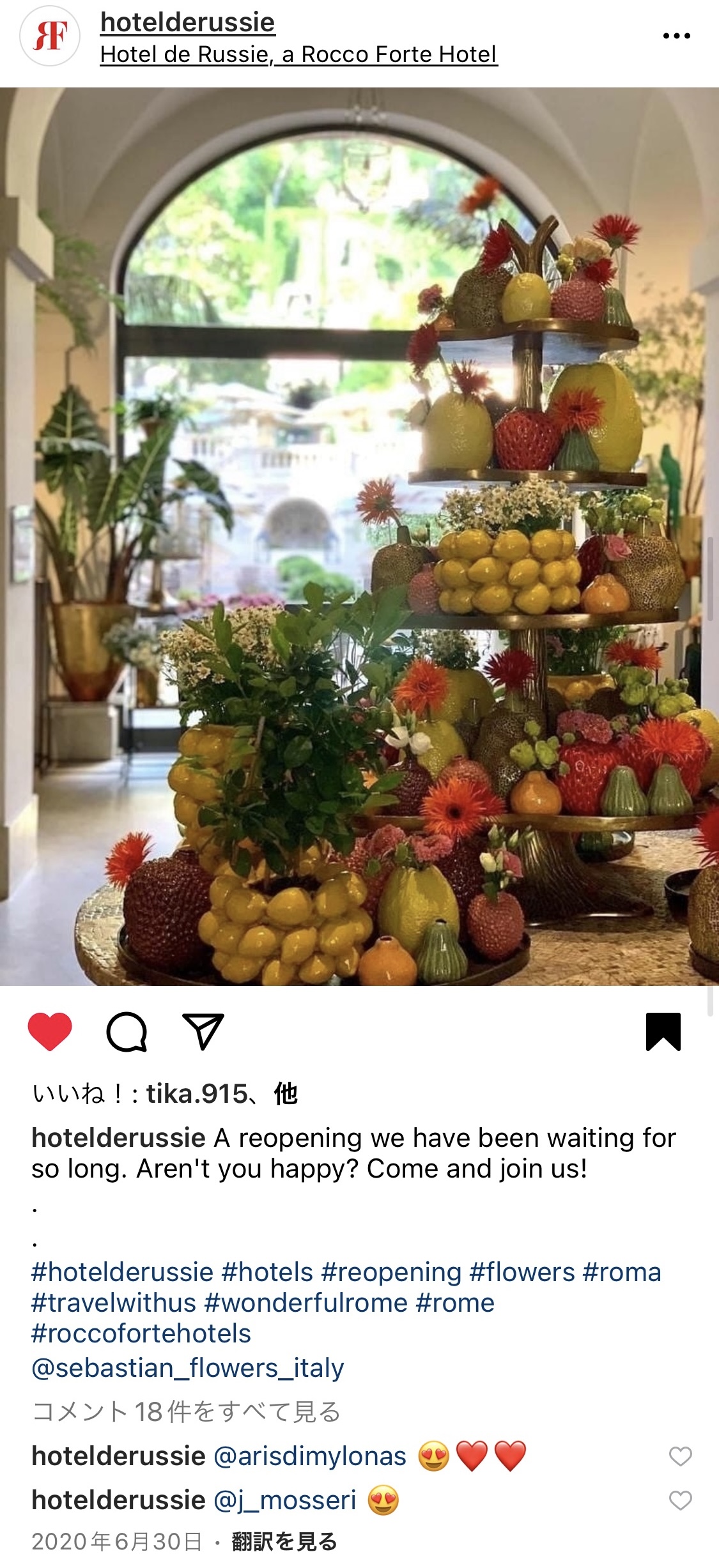Open the #roccofortehotels hashtag
Image resolution: width=719 pixels, height=1568 pixels.
141,1334
